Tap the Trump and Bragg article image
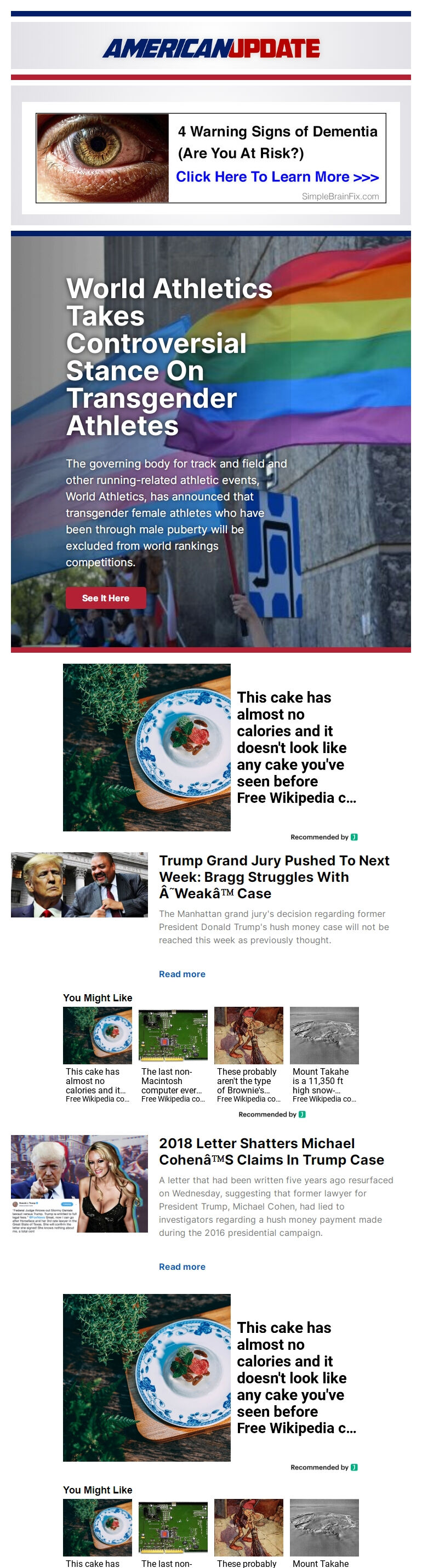The height and width of the screenshot is (1568, 422). click(79, 884)
